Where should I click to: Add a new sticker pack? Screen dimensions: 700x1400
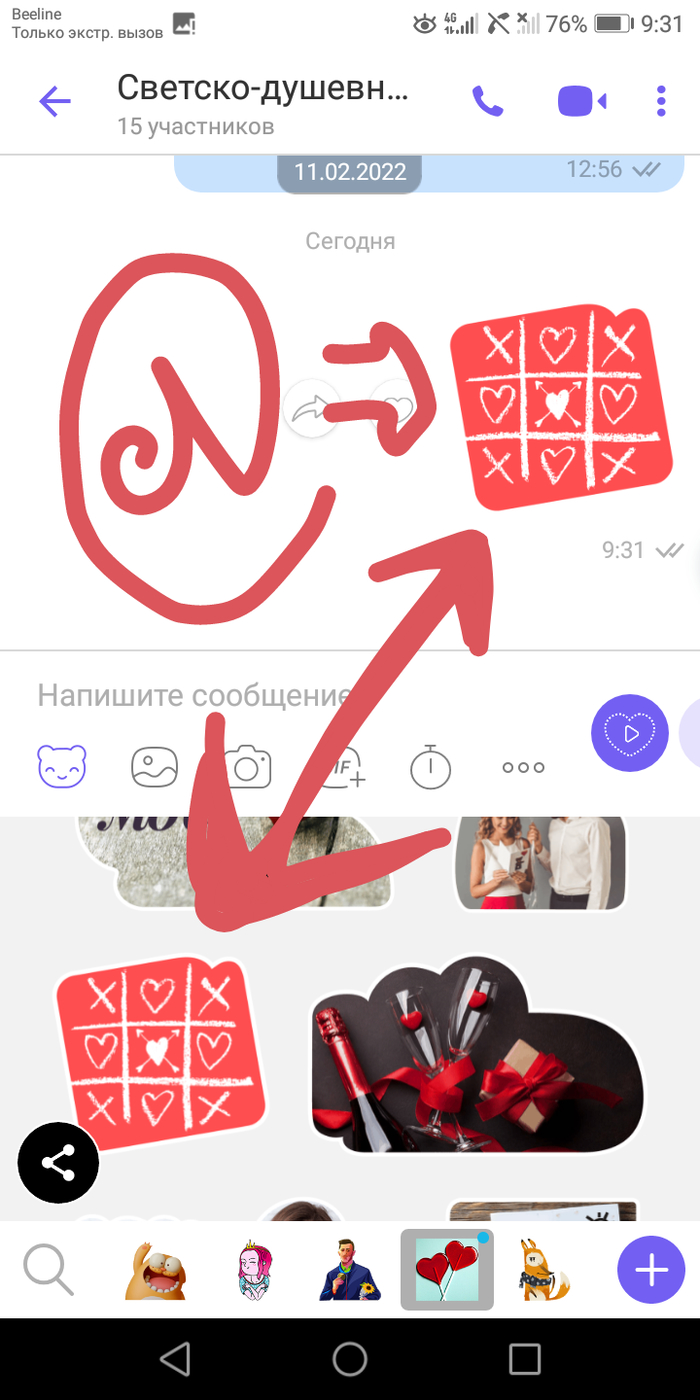(651, 1270)
